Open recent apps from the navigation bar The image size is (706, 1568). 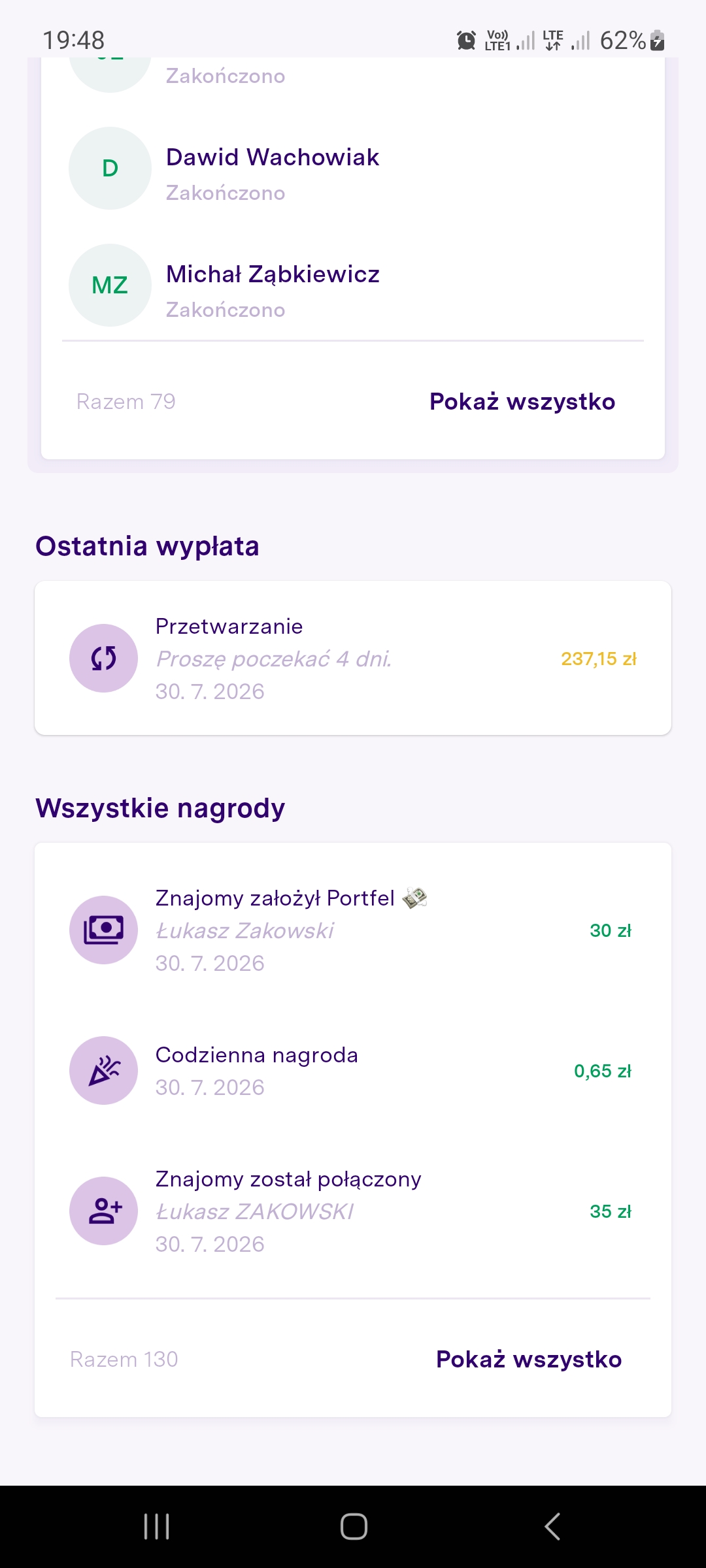click(x=156, y=1527)
